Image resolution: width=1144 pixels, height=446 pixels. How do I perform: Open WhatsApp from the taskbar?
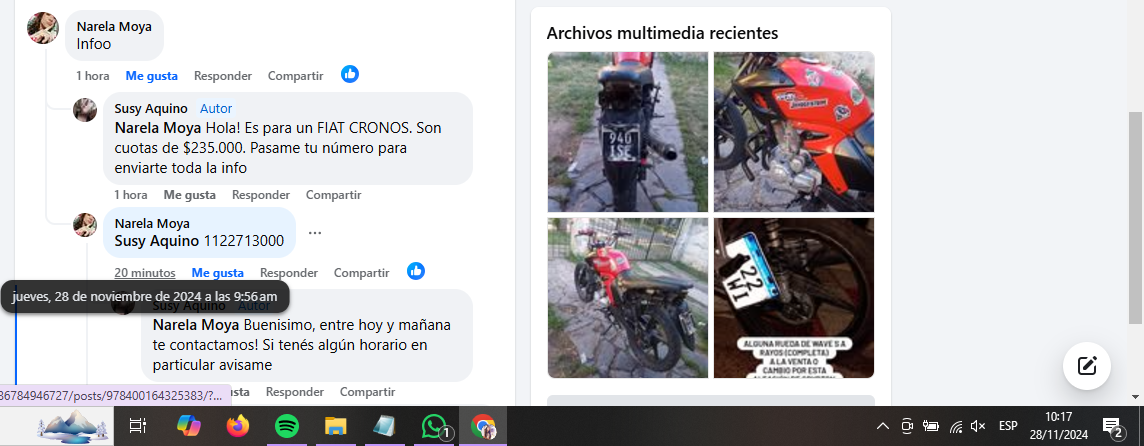[433, 426]
